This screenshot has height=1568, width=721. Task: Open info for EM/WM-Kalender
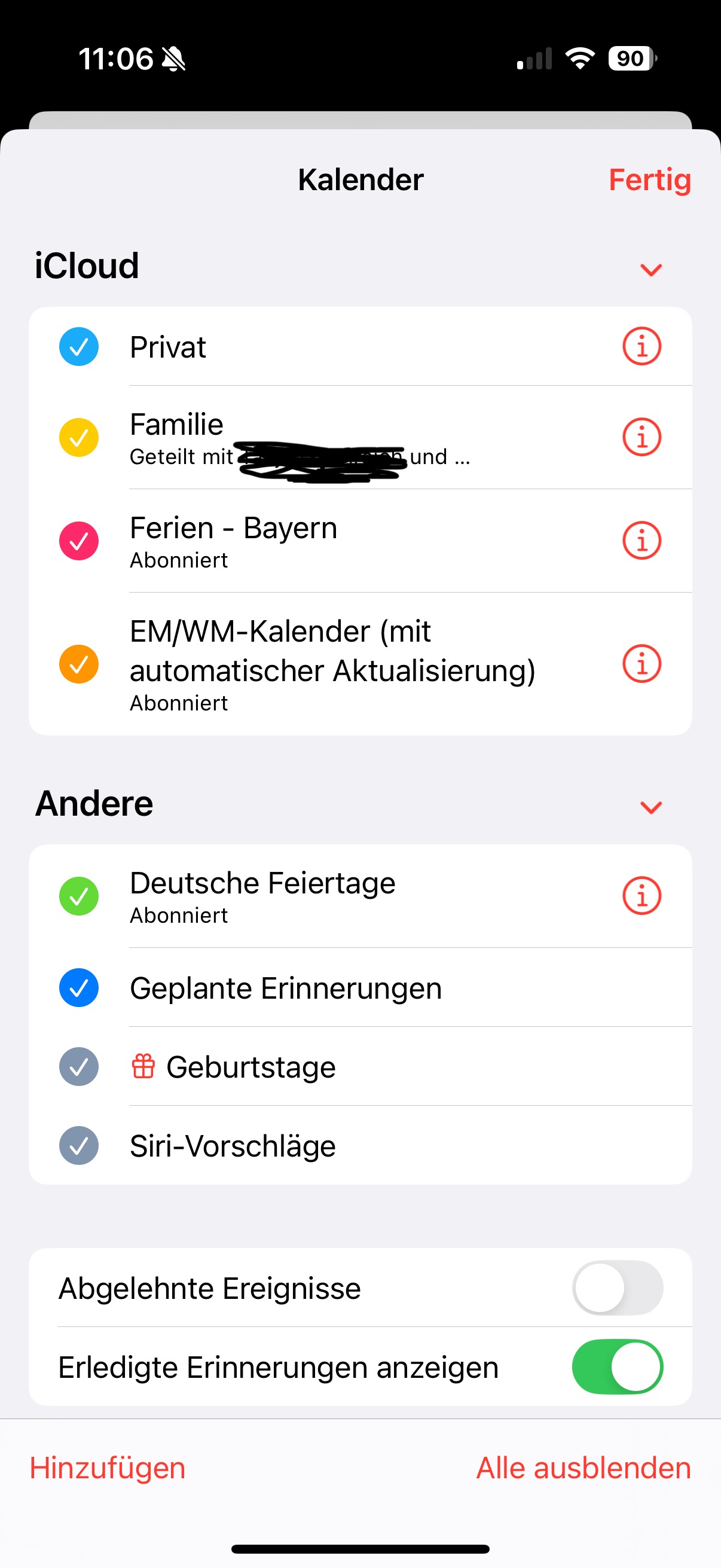[x=641, y=663]
